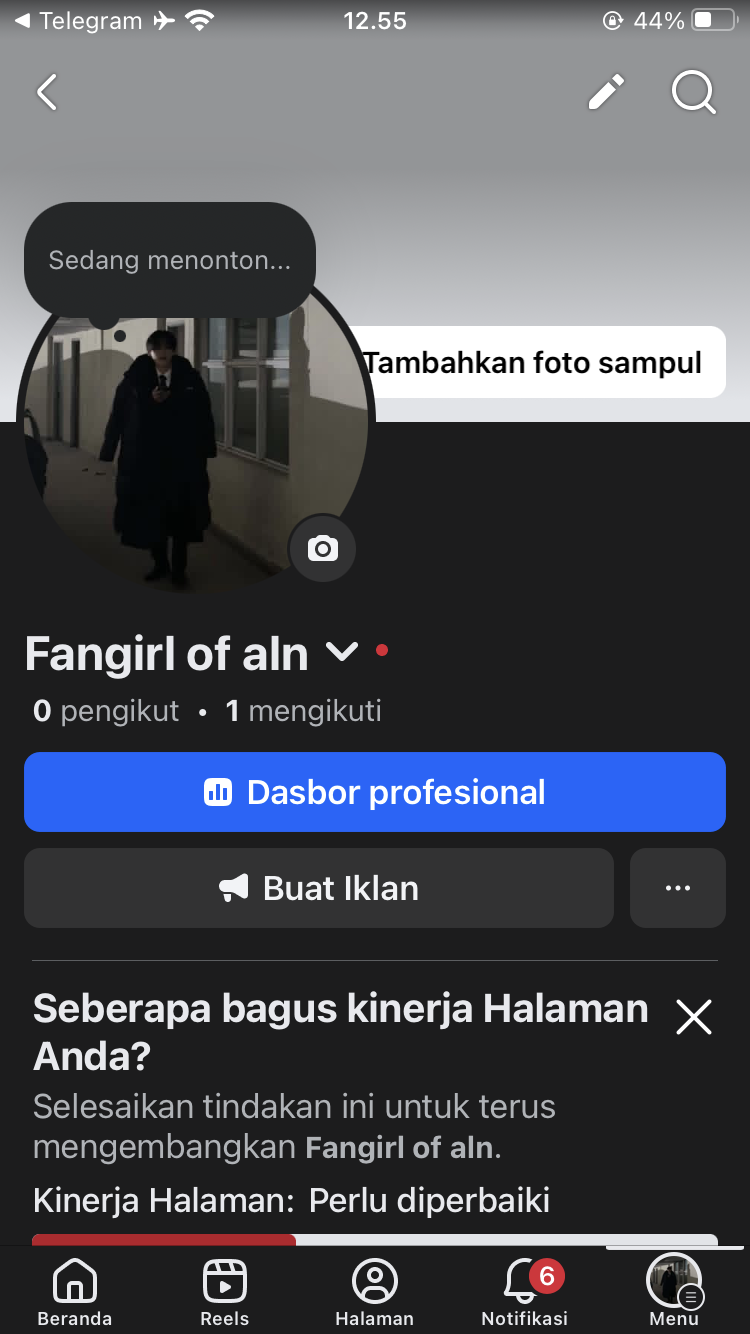750x1334 pixels.
Task: Open the Sedang menonton note bubble
Action: (x=170, y=261)
